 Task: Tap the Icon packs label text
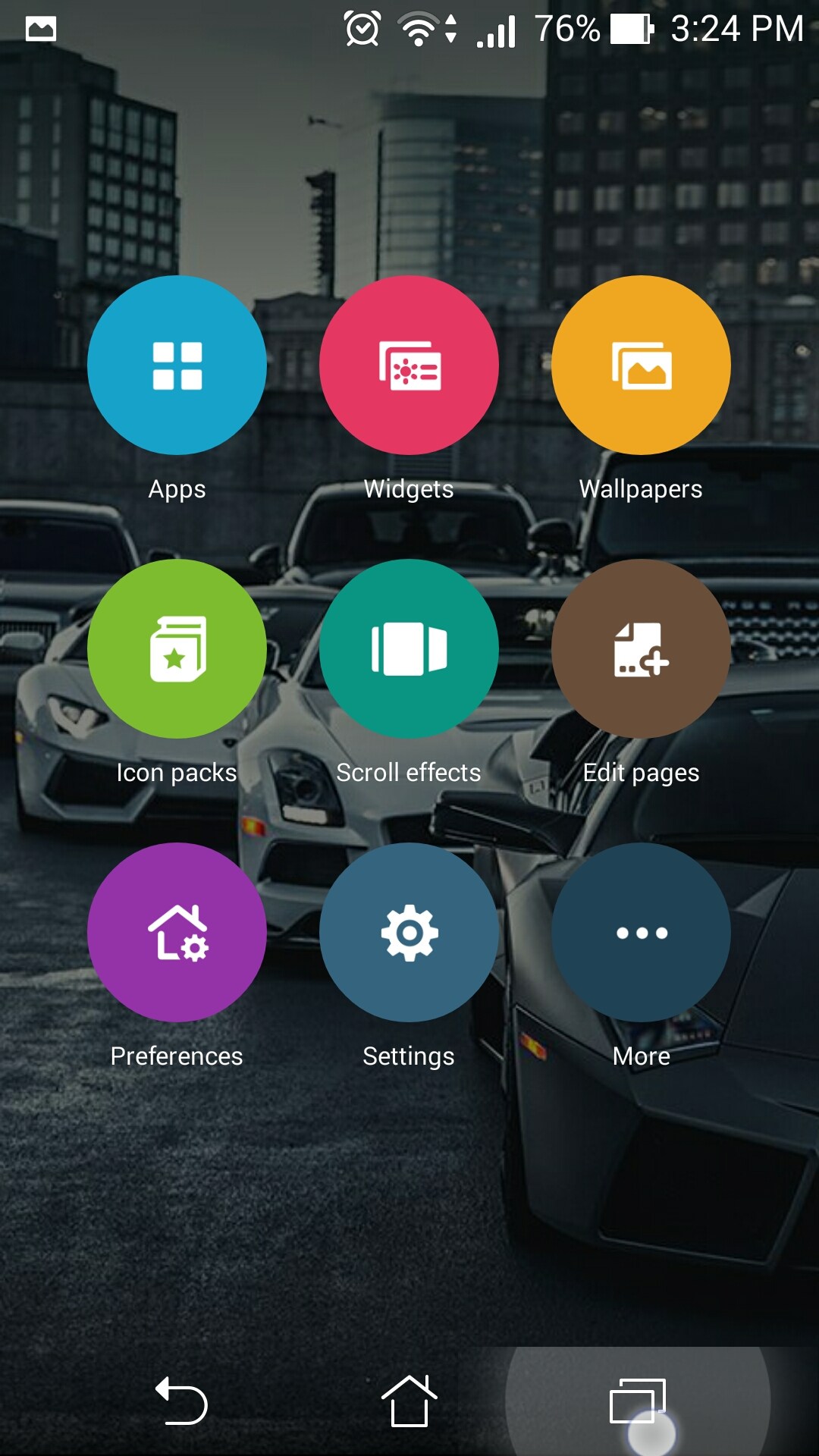click(177, 773)
